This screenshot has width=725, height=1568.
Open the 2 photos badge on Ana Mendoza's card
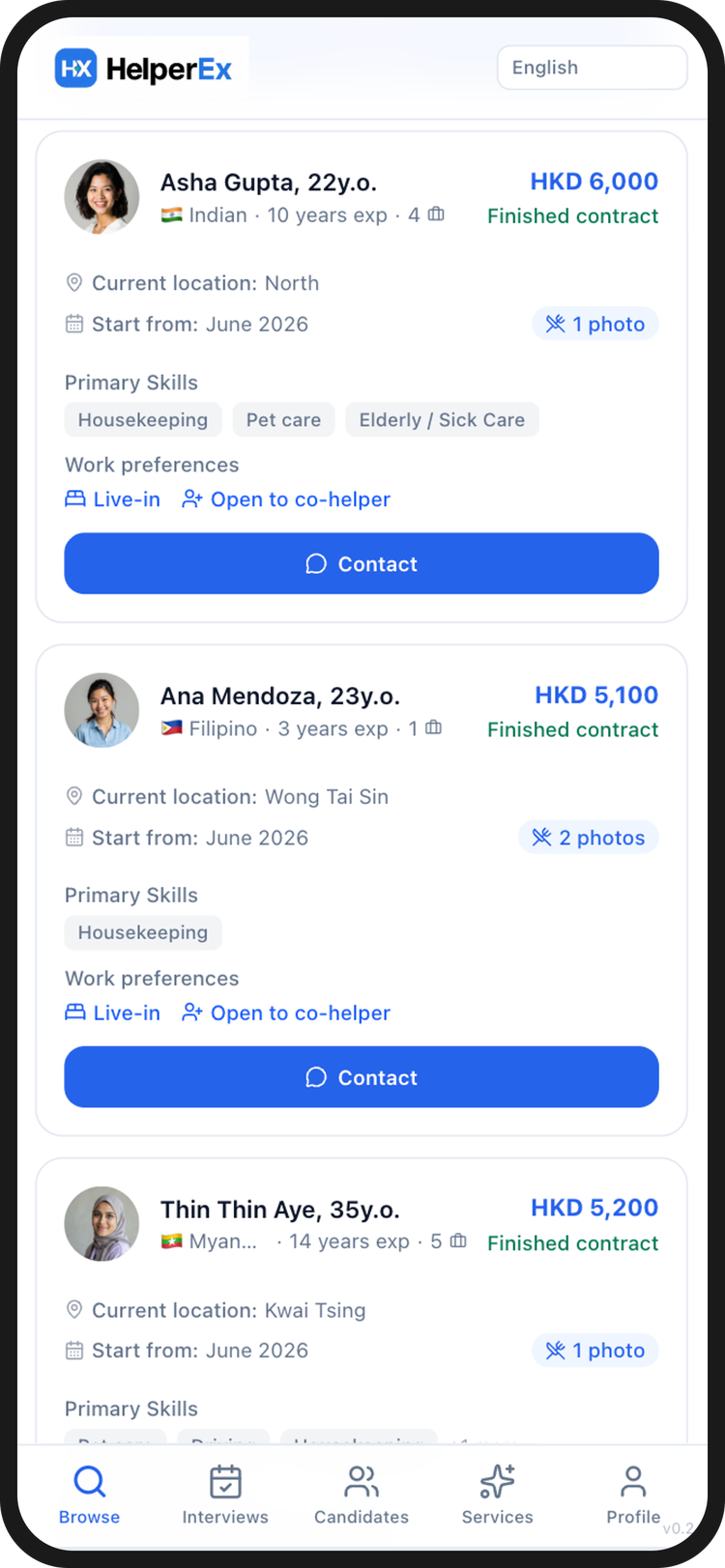coord(588,837)
